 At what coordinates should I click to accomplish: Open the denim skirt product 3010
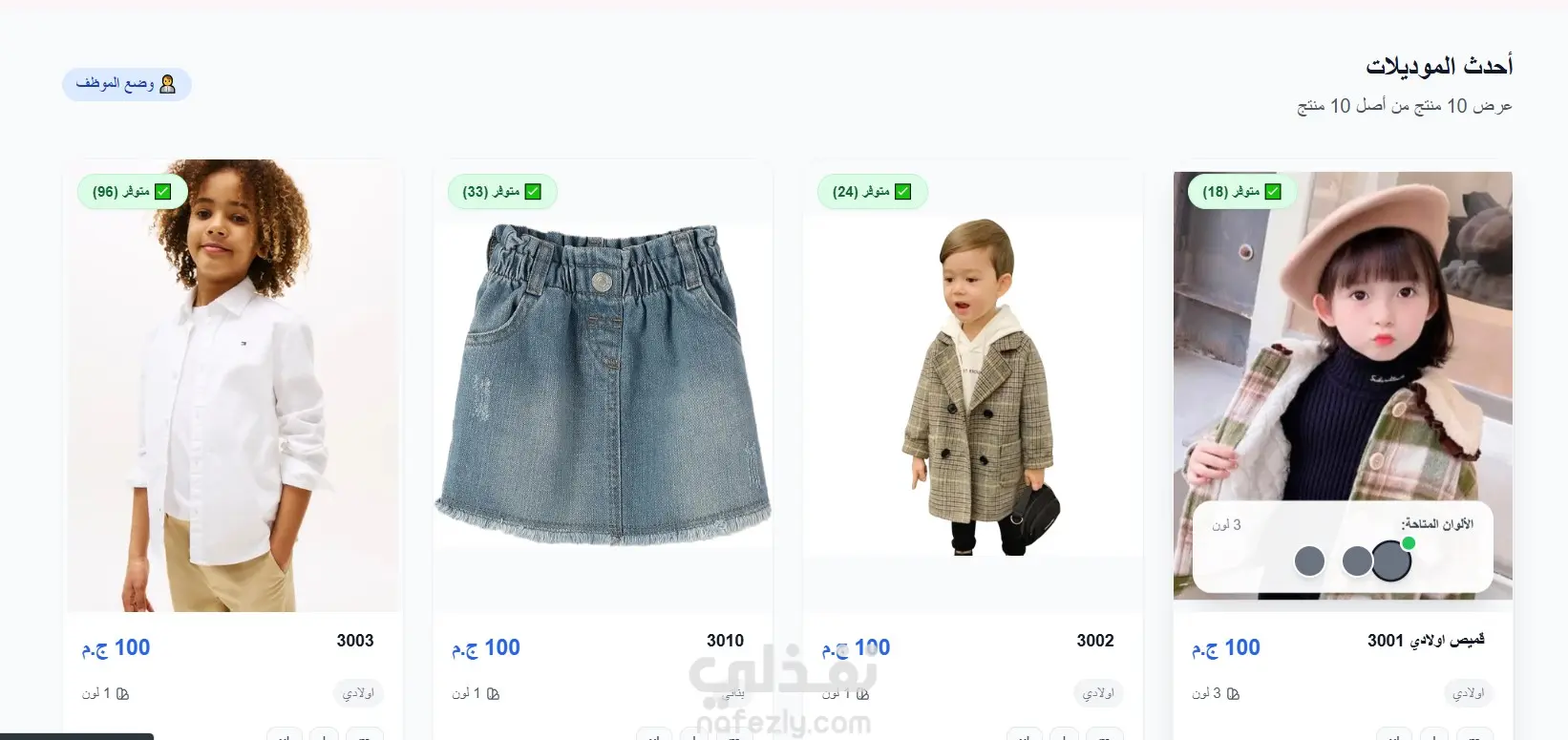click(602, 387)
